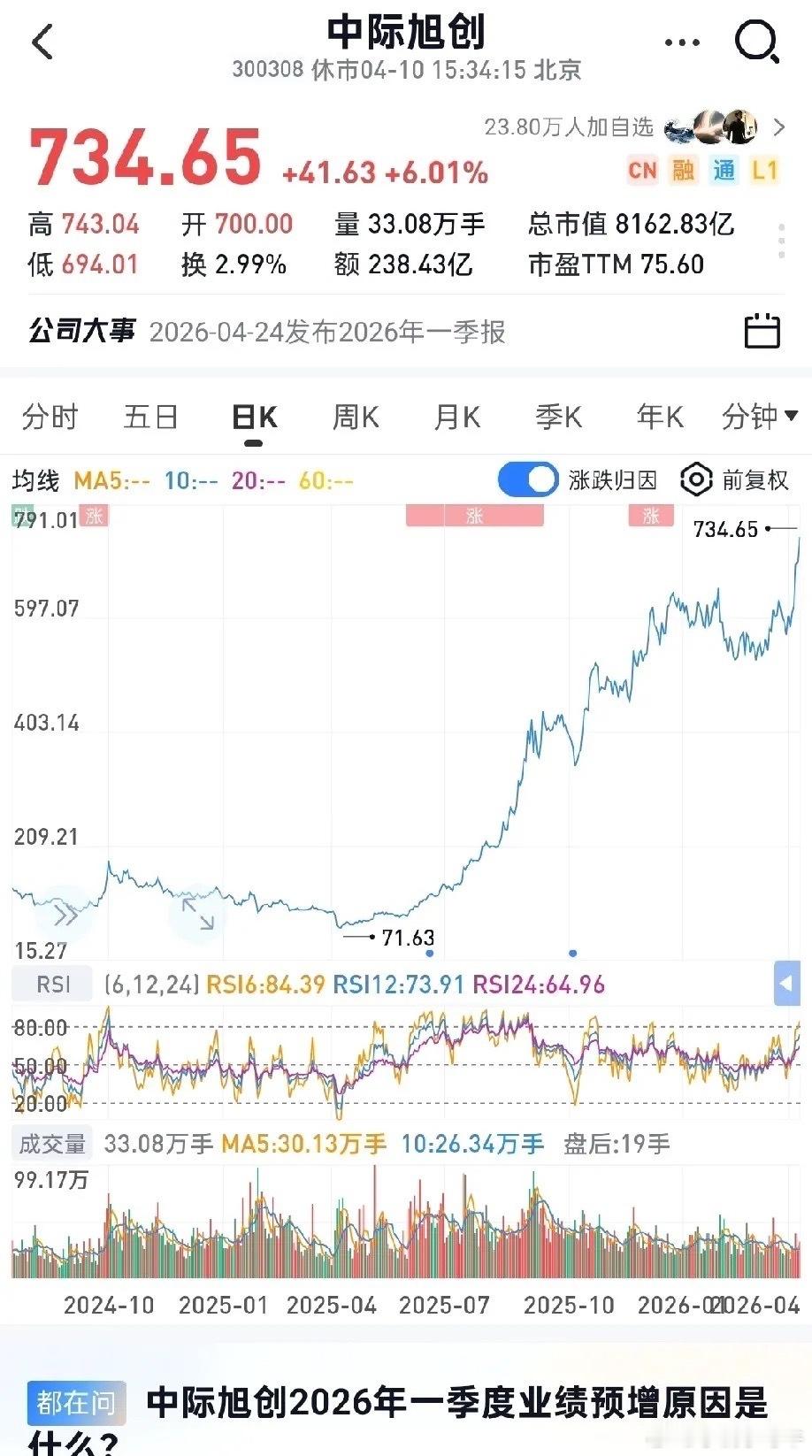
Task: Open search via the magnifier icon
Action: pyautogui.click(x=756, y=42)
